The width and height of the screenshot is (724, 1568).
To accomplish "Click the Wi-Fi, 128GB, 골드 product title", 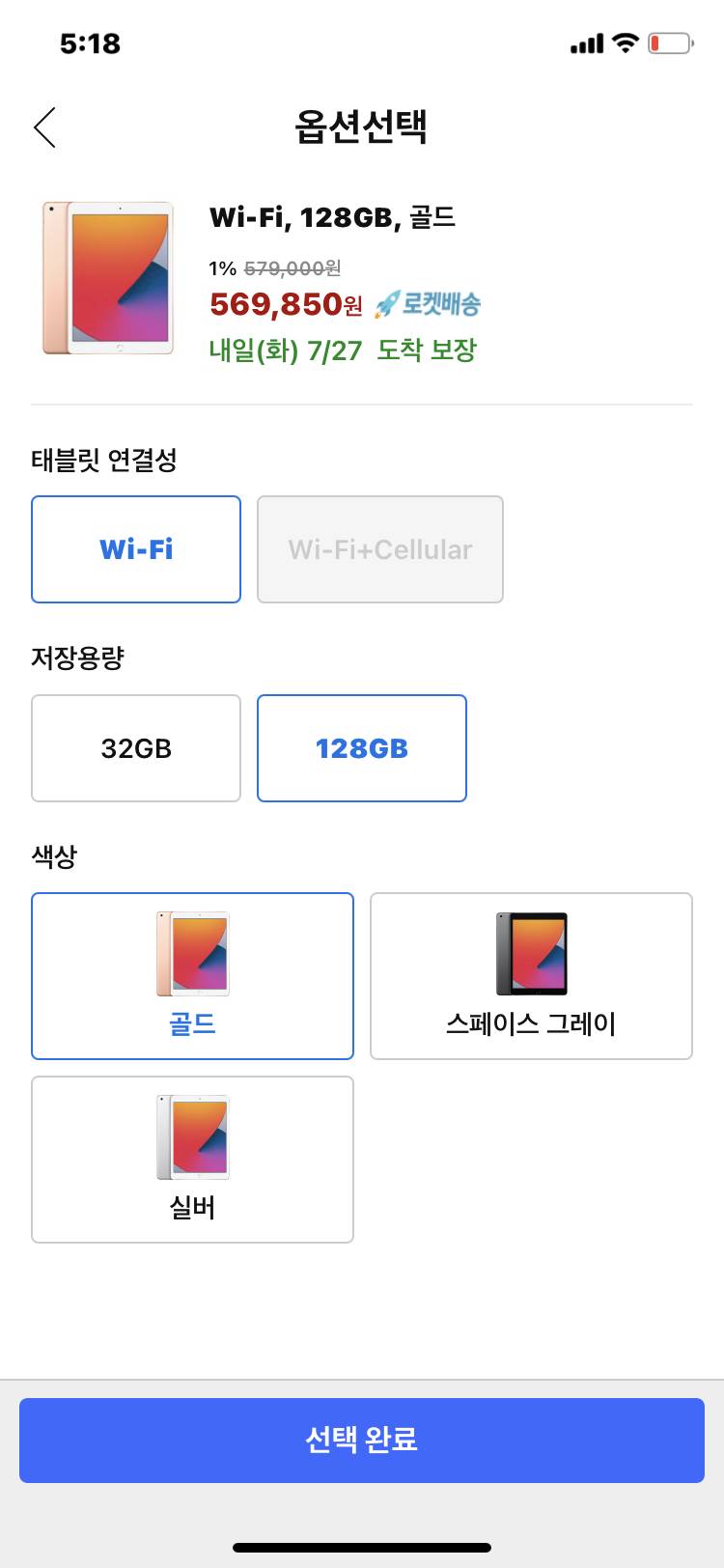I will tap(333, 219).
